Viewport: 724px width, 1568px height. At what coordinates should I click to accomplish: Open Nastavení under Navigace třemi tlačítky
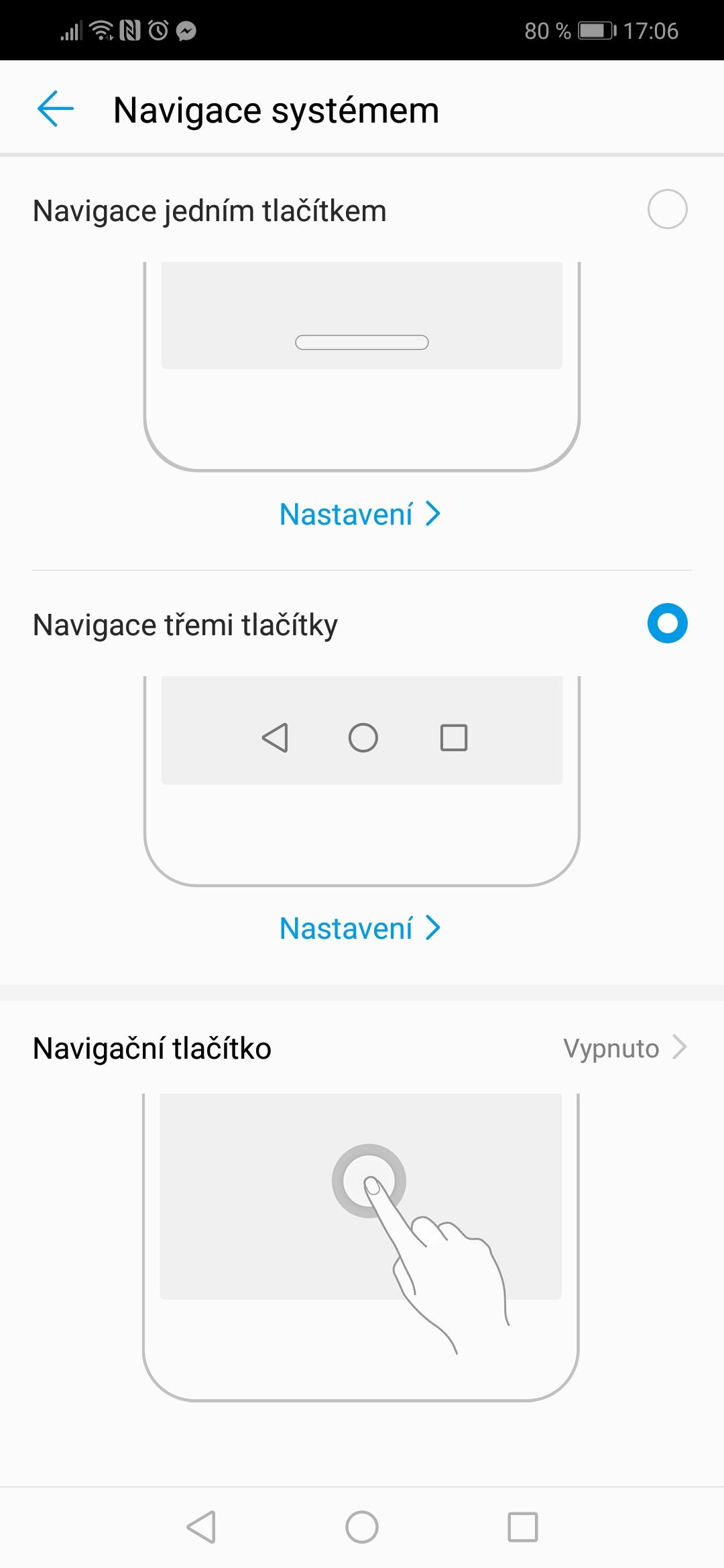pos(361,929)
